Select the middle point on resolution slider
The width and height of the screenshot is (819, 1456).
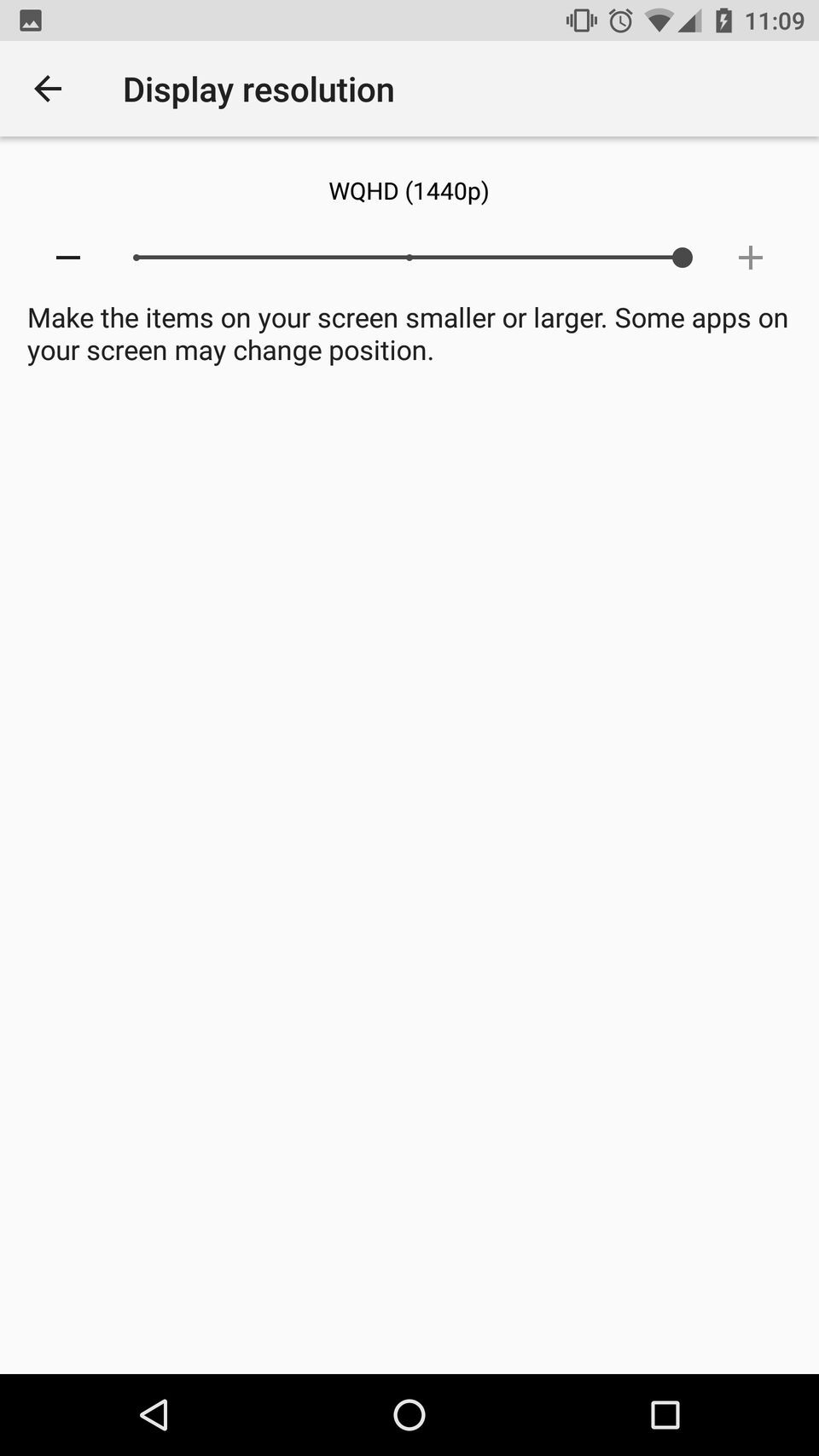[x=409, y=258]
